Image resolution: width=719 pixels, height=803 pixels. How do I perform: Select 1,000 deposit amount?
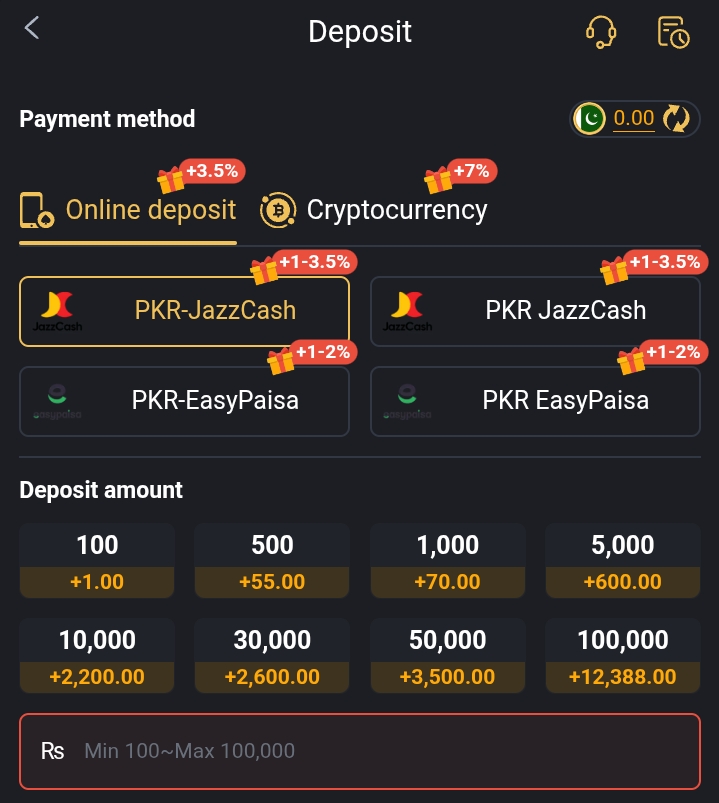coord(447,560)
